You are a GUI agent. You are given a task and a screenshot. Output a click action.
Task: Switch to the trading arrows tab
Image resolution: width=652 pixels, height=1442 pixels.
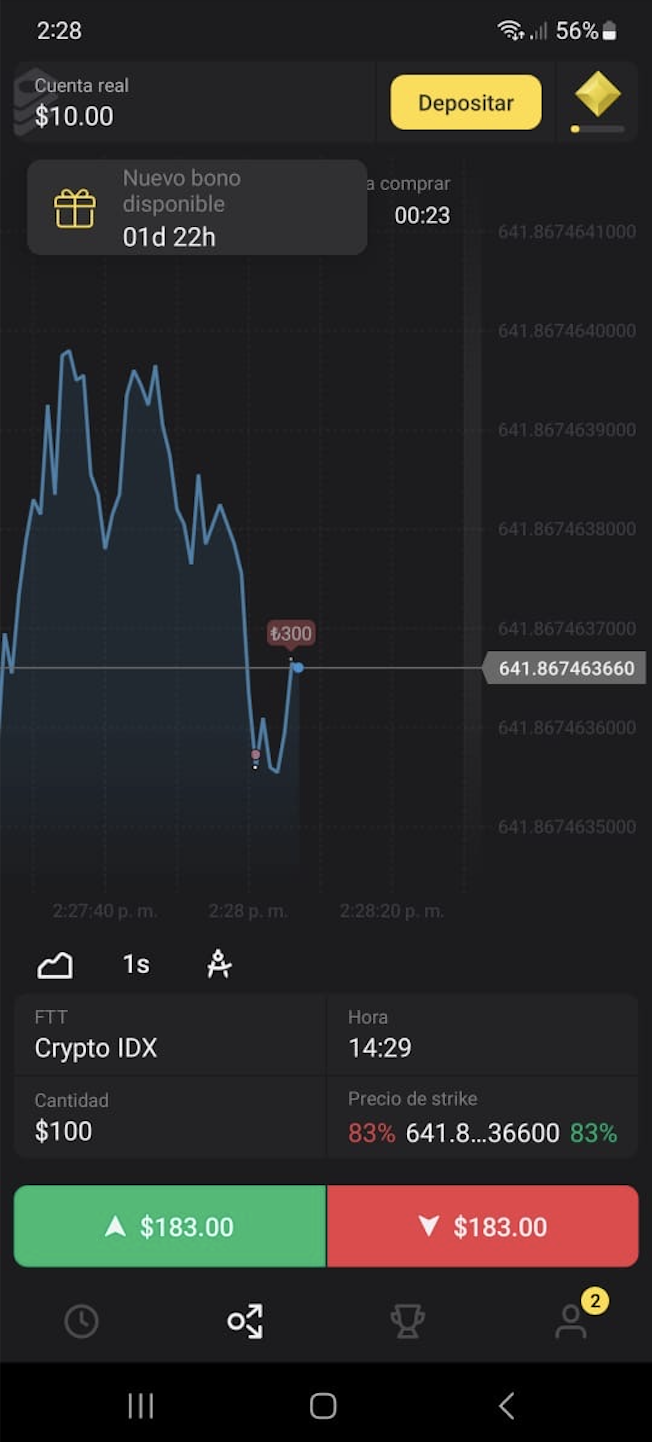(245, 1322)
